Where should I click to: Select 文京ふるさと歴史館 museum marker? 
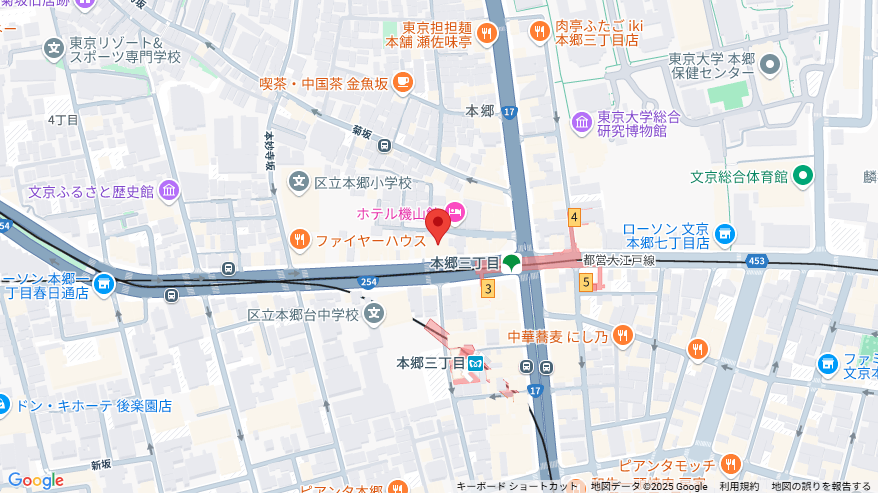point(168,190)
